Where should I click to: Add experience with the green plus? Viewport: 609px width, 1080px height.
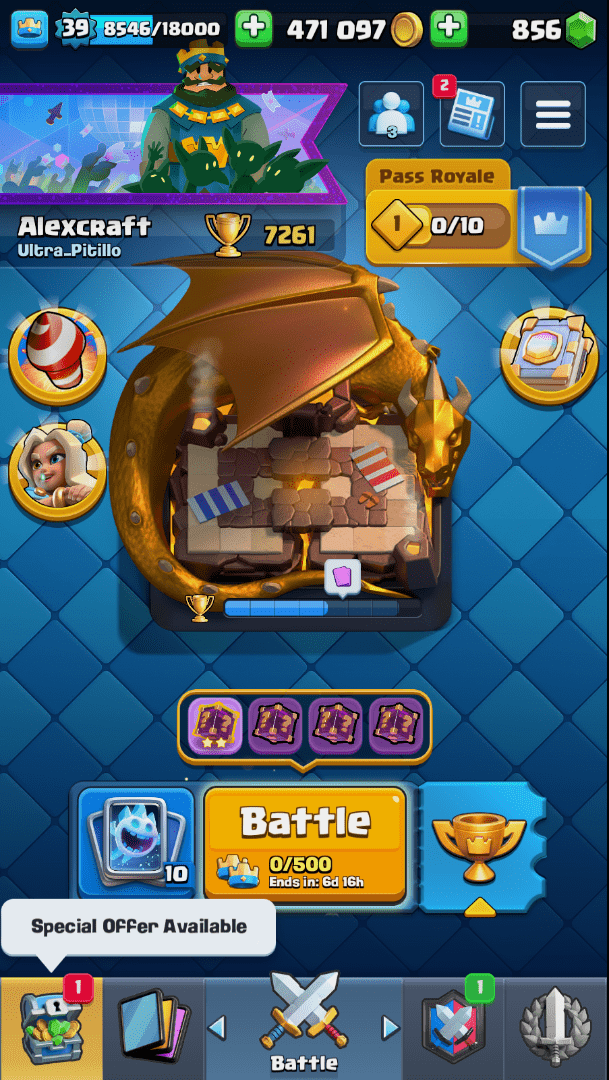(253, 28)
